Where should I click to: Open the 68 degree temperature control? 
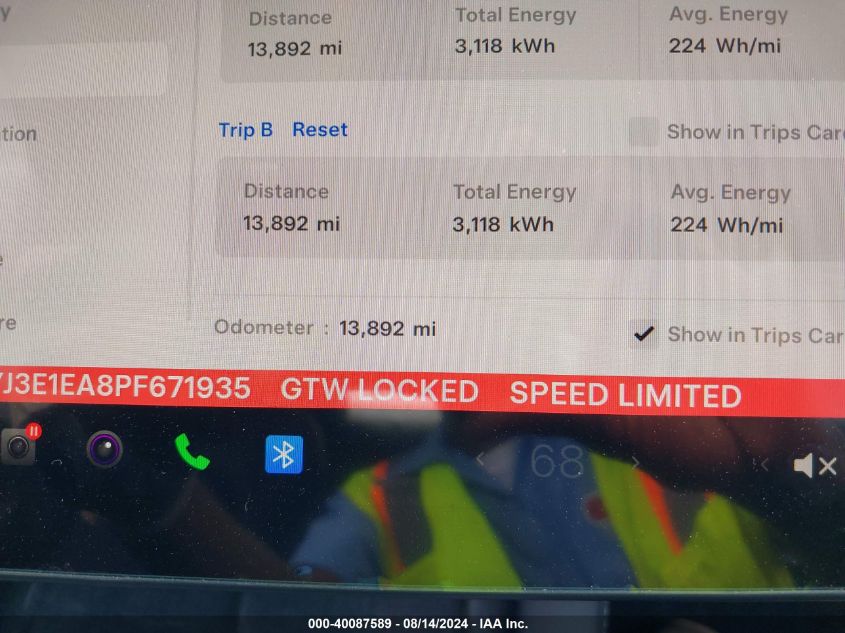coord(557,462)
